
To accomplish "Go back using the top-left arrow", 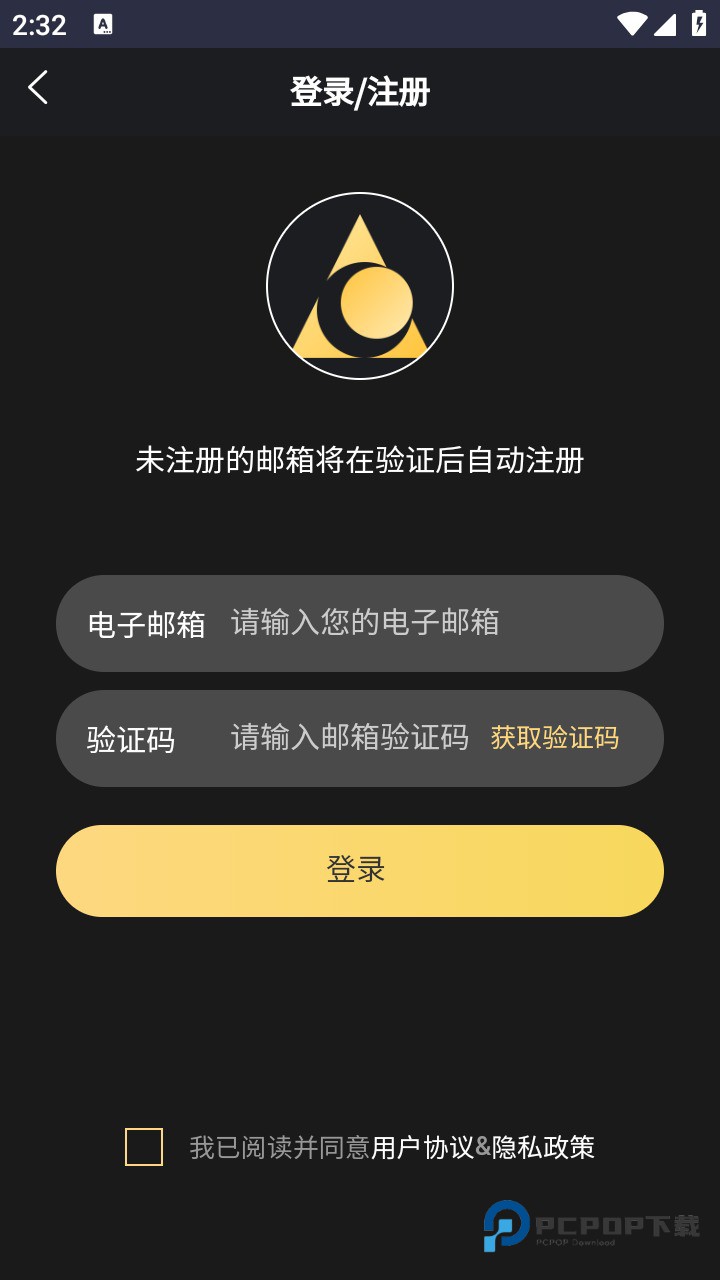I will (x=38, y=88).
